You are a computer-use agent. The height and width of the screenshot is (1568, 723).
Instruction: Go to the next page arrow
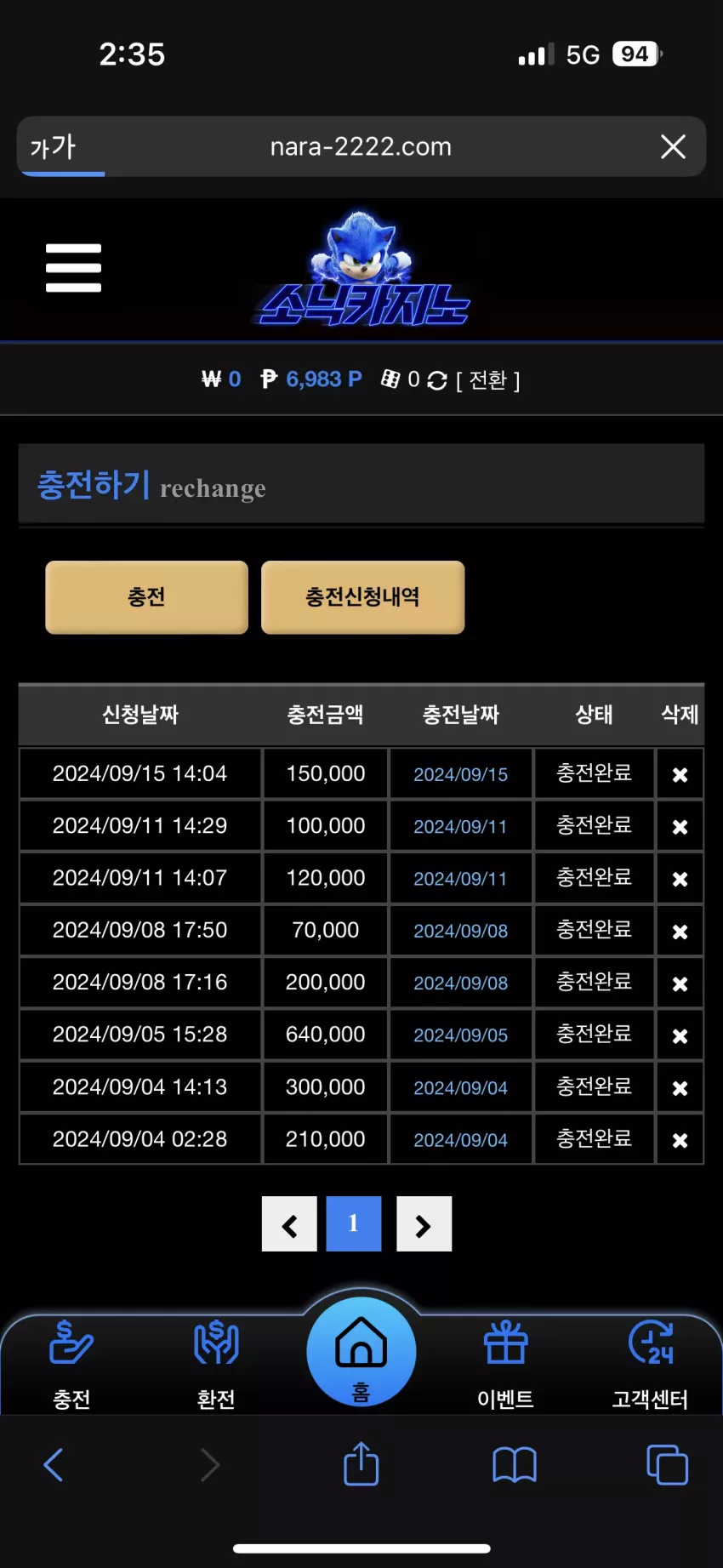pos(424,1224)
